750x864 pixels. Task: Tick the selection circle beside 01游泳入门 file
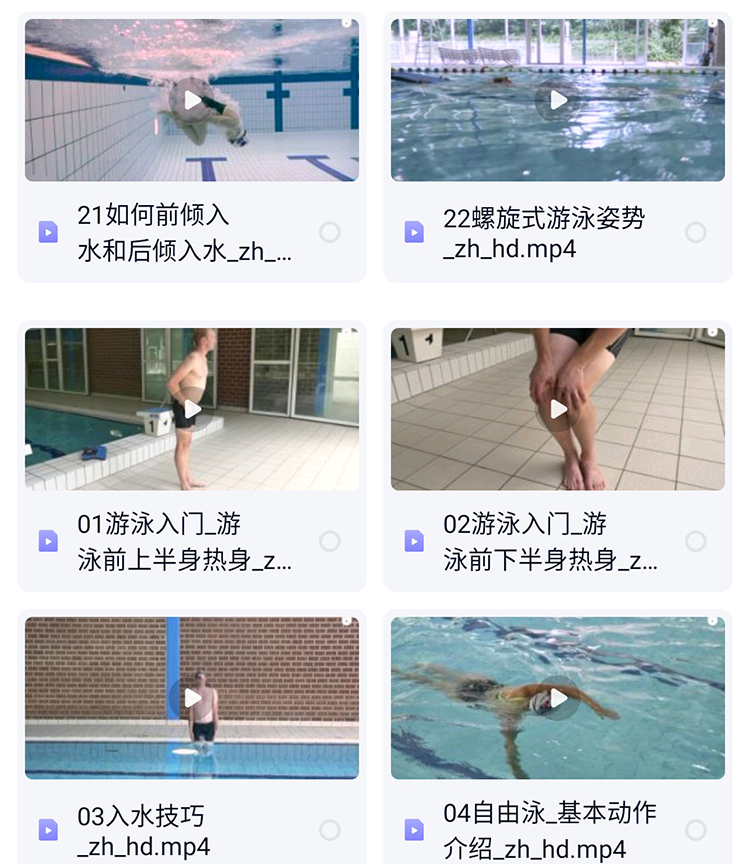[x=330, y=541]
